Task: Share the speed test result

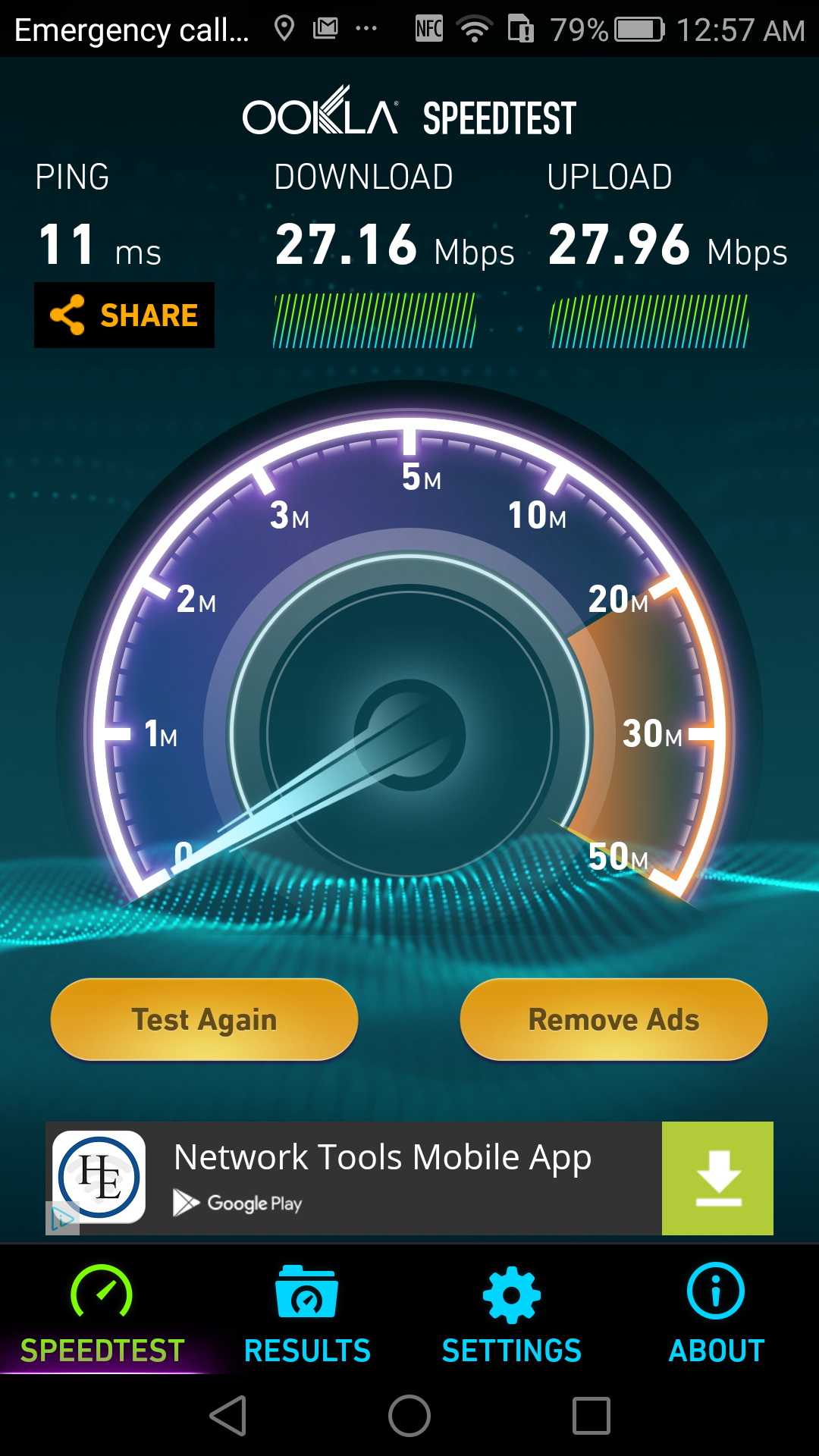Action: coord(124,315)
